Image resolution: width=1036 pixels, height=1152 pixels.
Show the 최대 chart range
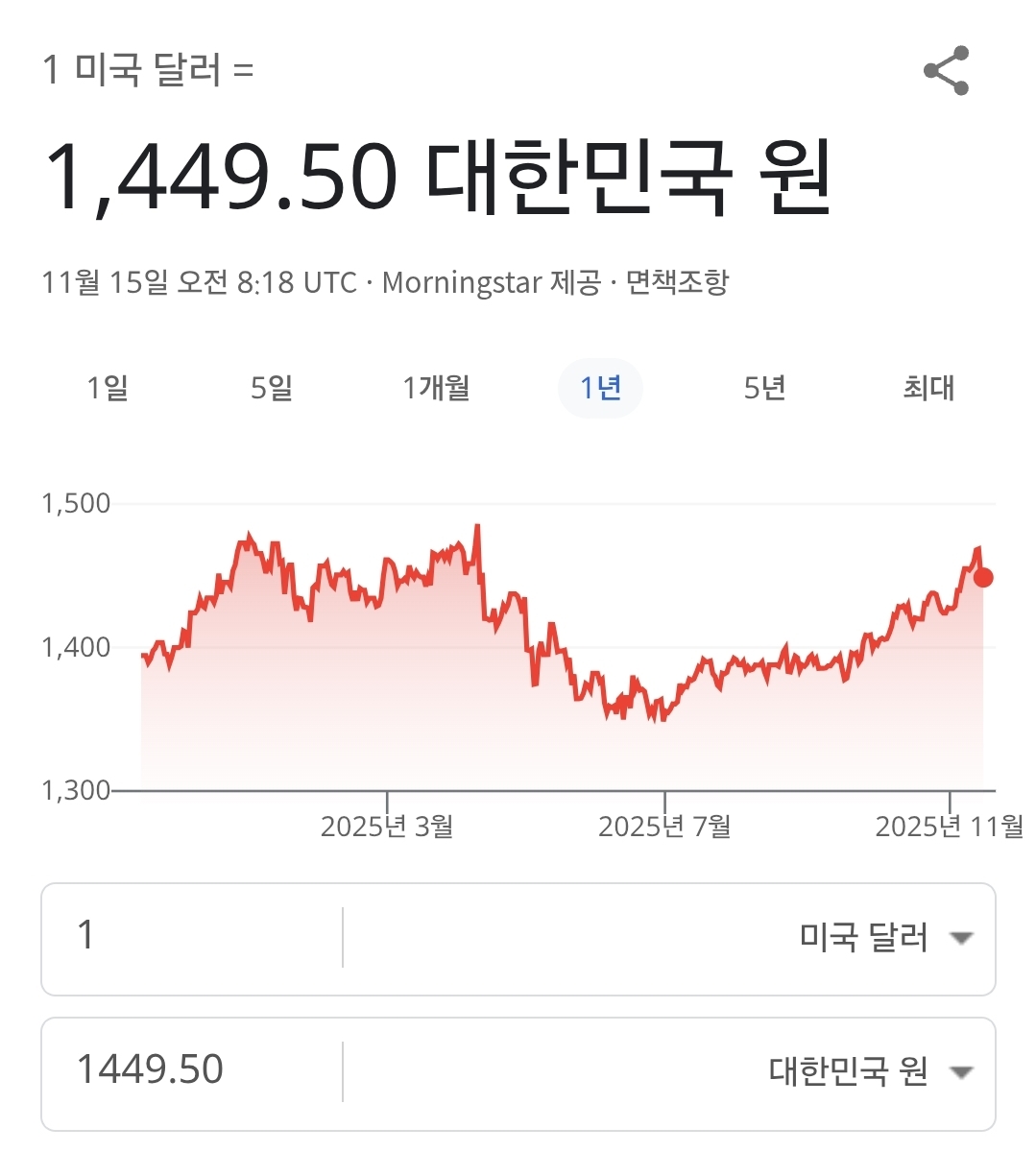pos(928,388)
